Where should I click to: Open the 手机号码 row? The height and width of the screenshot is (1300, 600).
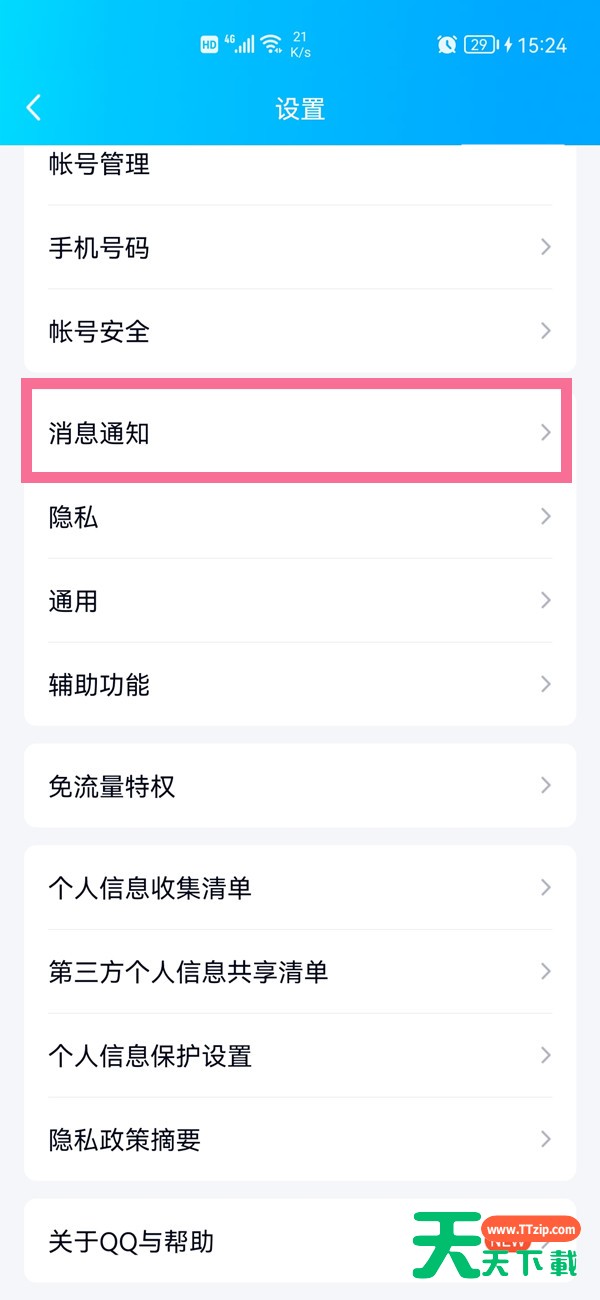300,247
